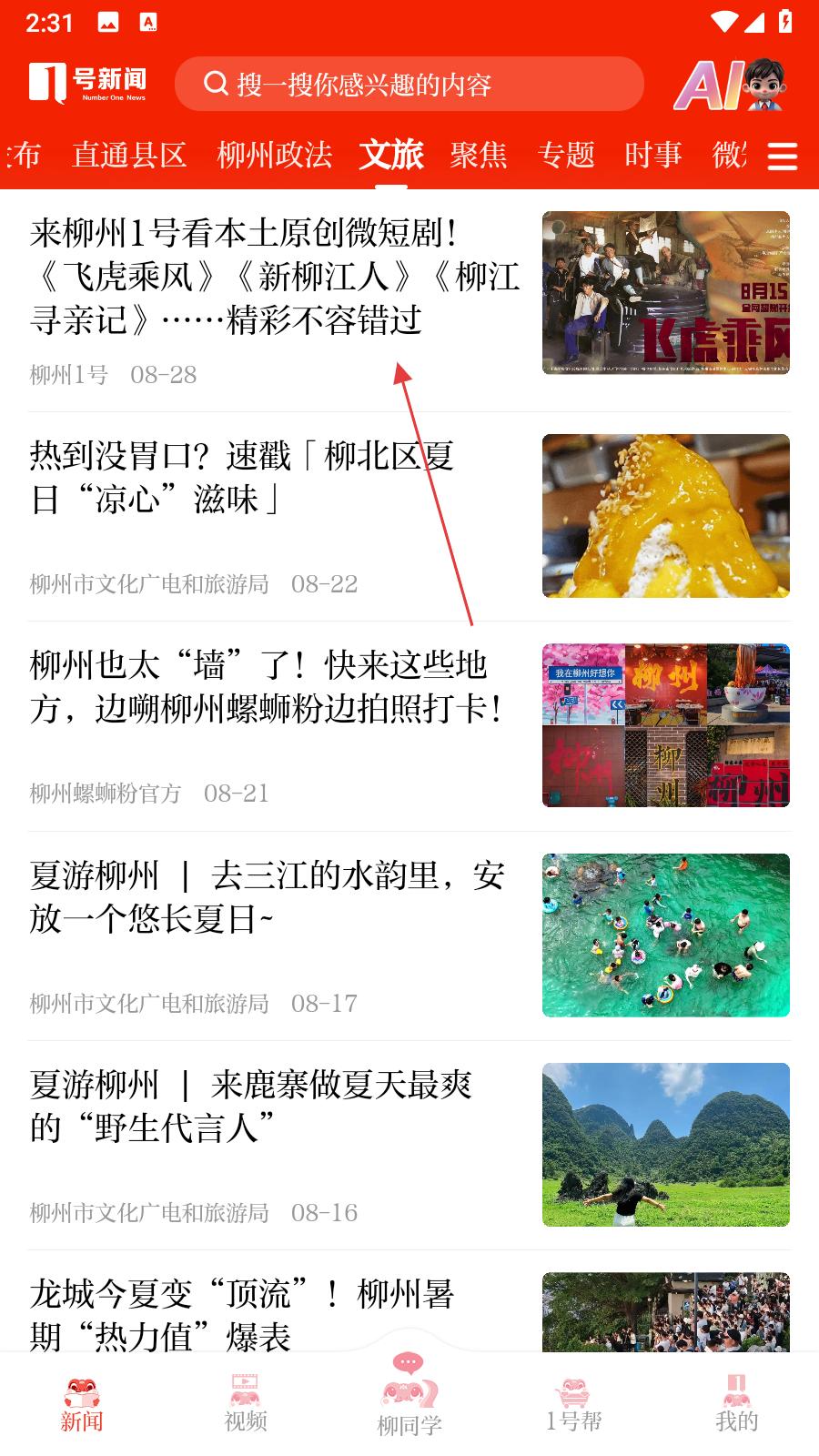Open the article about 飞虎乘风 short dramas
The height and width of the screenshot is (1456, 819).
[x=409, y=300]
